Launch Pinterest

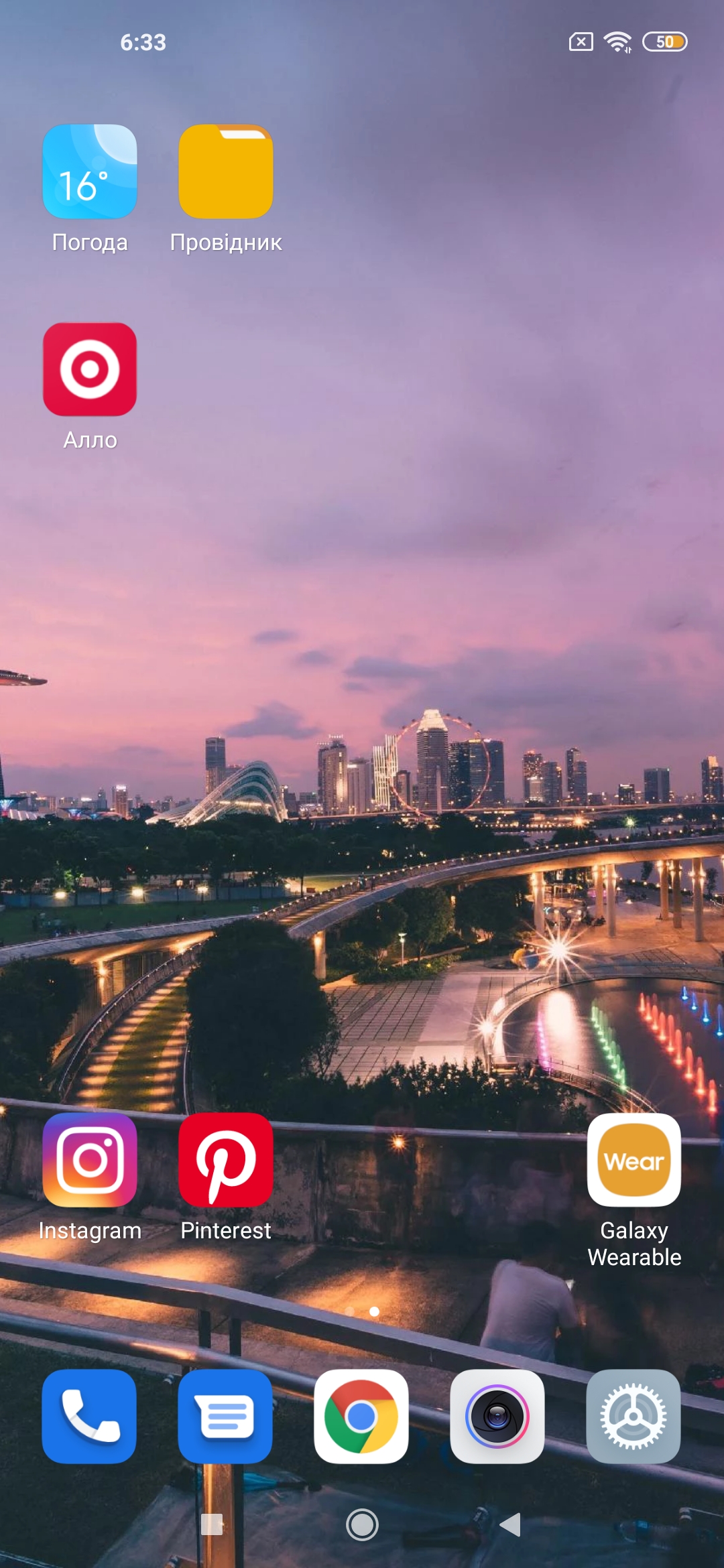tap(225, 1163)
